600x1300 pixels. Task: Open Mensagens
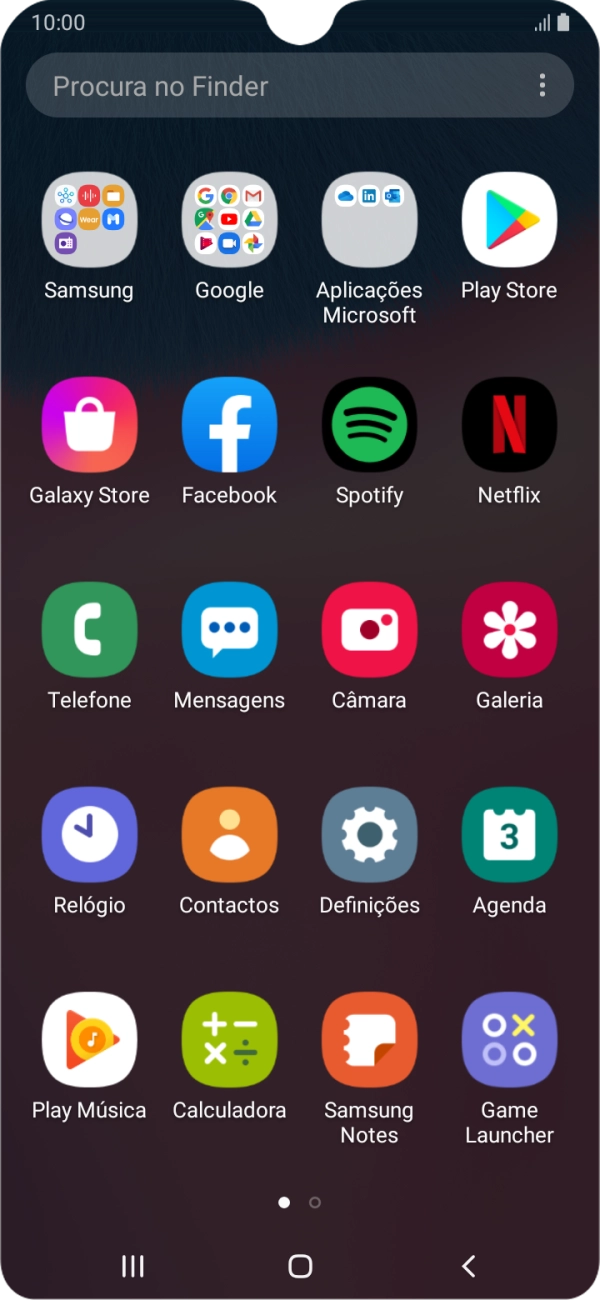click(x=229, y=630)
